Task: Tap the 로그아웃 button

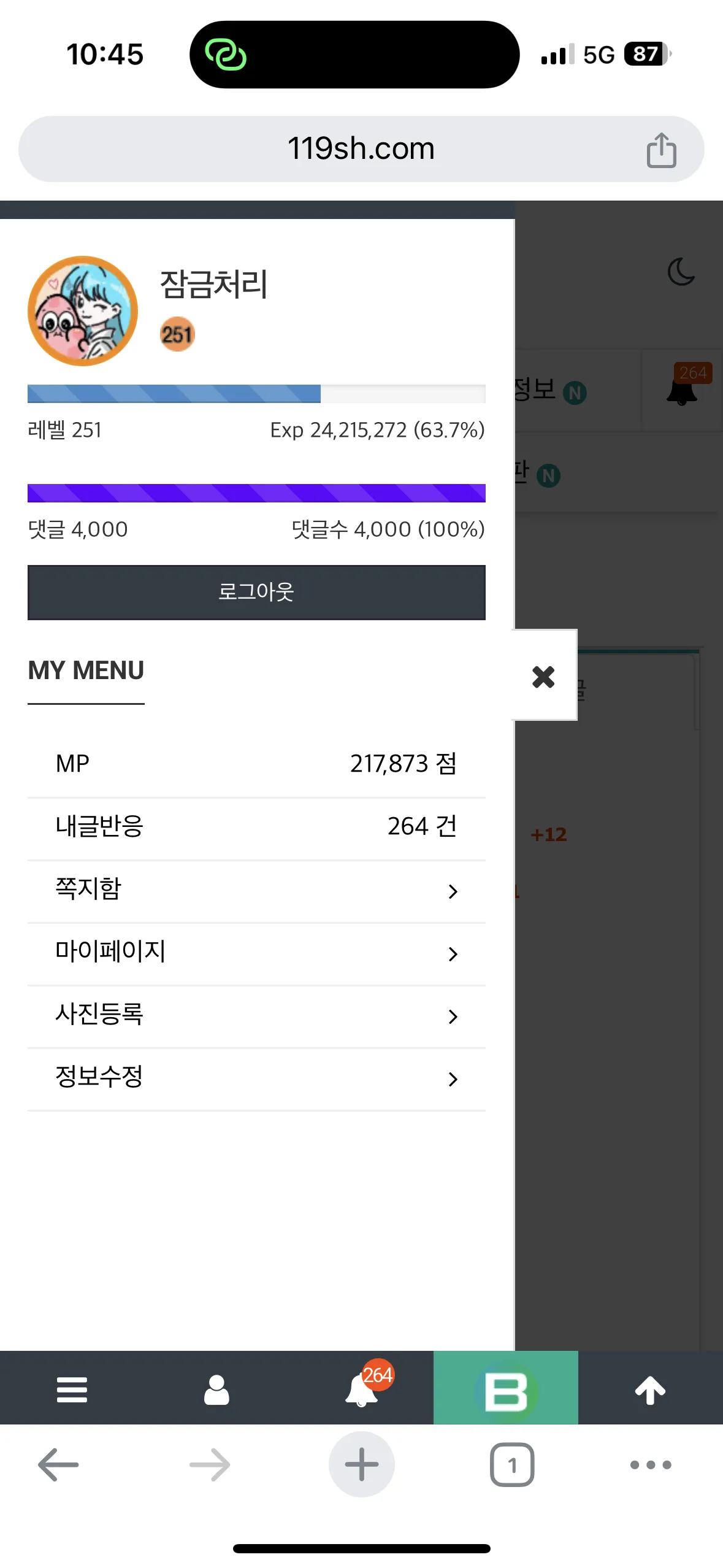Action: pyautogui.click(x=256, y=592)
